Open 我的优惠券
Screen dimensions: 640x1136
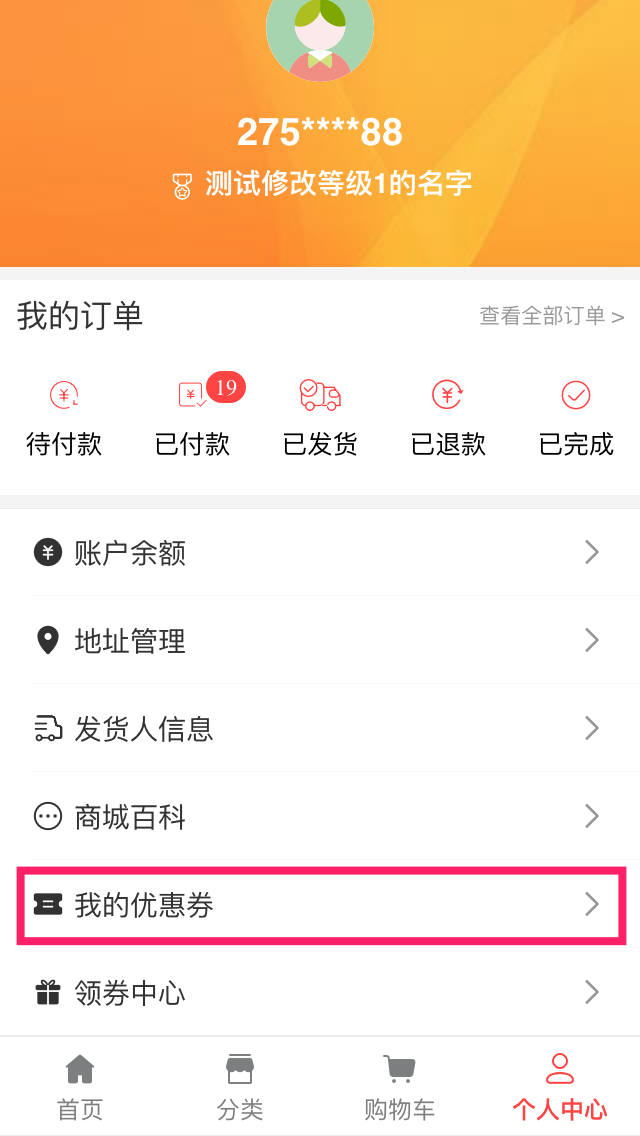click(320, 905)
